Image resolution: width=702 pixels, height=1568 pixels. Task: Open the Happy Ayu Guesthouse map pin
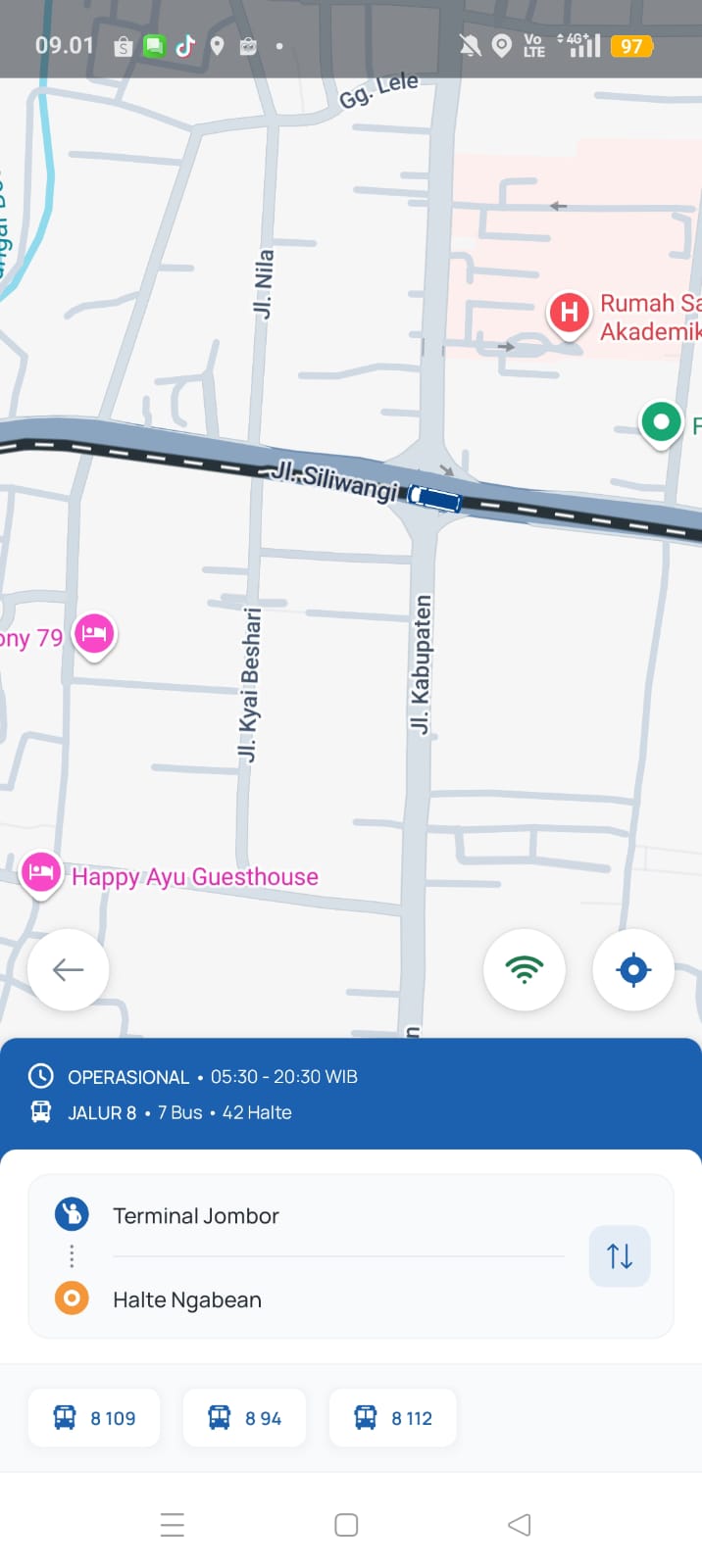[41, 872]
